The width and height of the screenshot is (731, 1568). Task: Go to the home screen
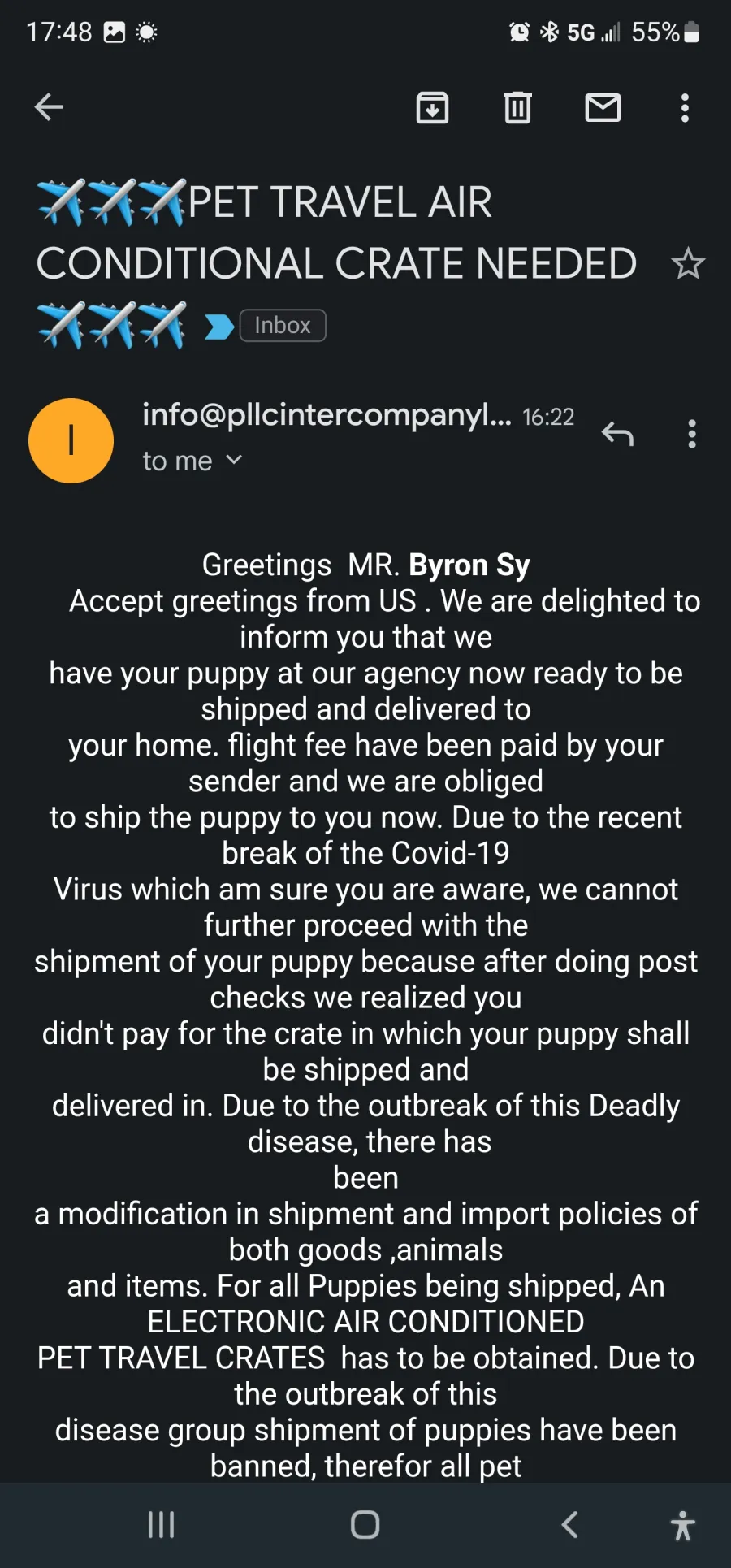365,1525
